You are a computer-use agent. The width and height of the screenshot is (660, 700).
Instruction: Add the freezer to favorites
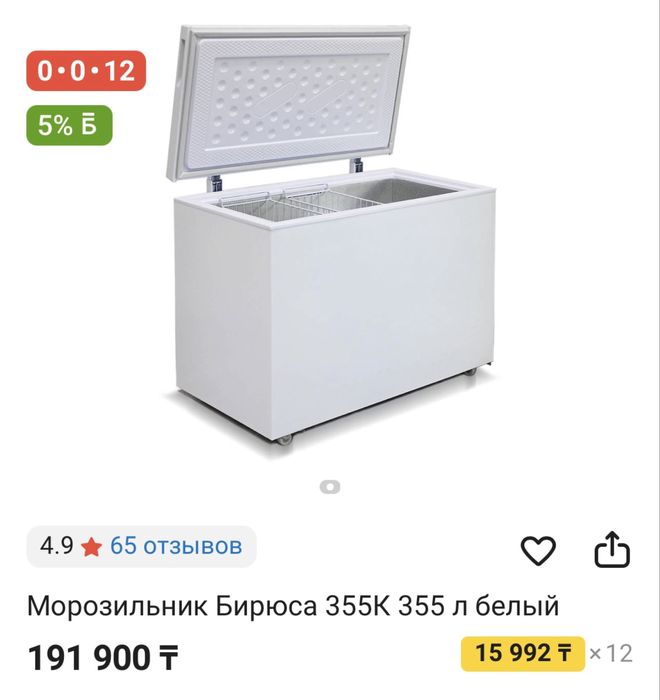click(538, 550)
